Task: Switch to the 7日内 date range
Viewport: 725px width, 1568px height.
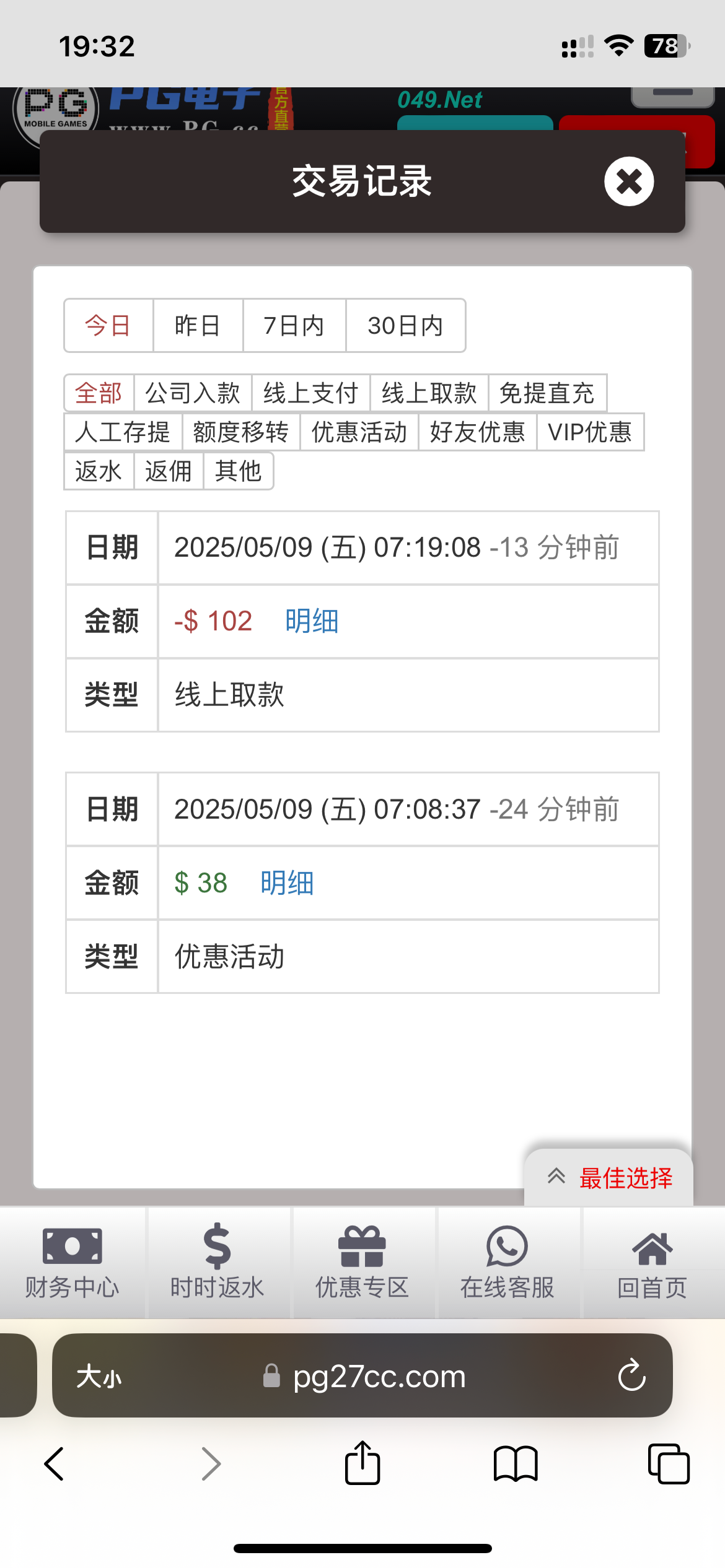Action: coord(294,326)
